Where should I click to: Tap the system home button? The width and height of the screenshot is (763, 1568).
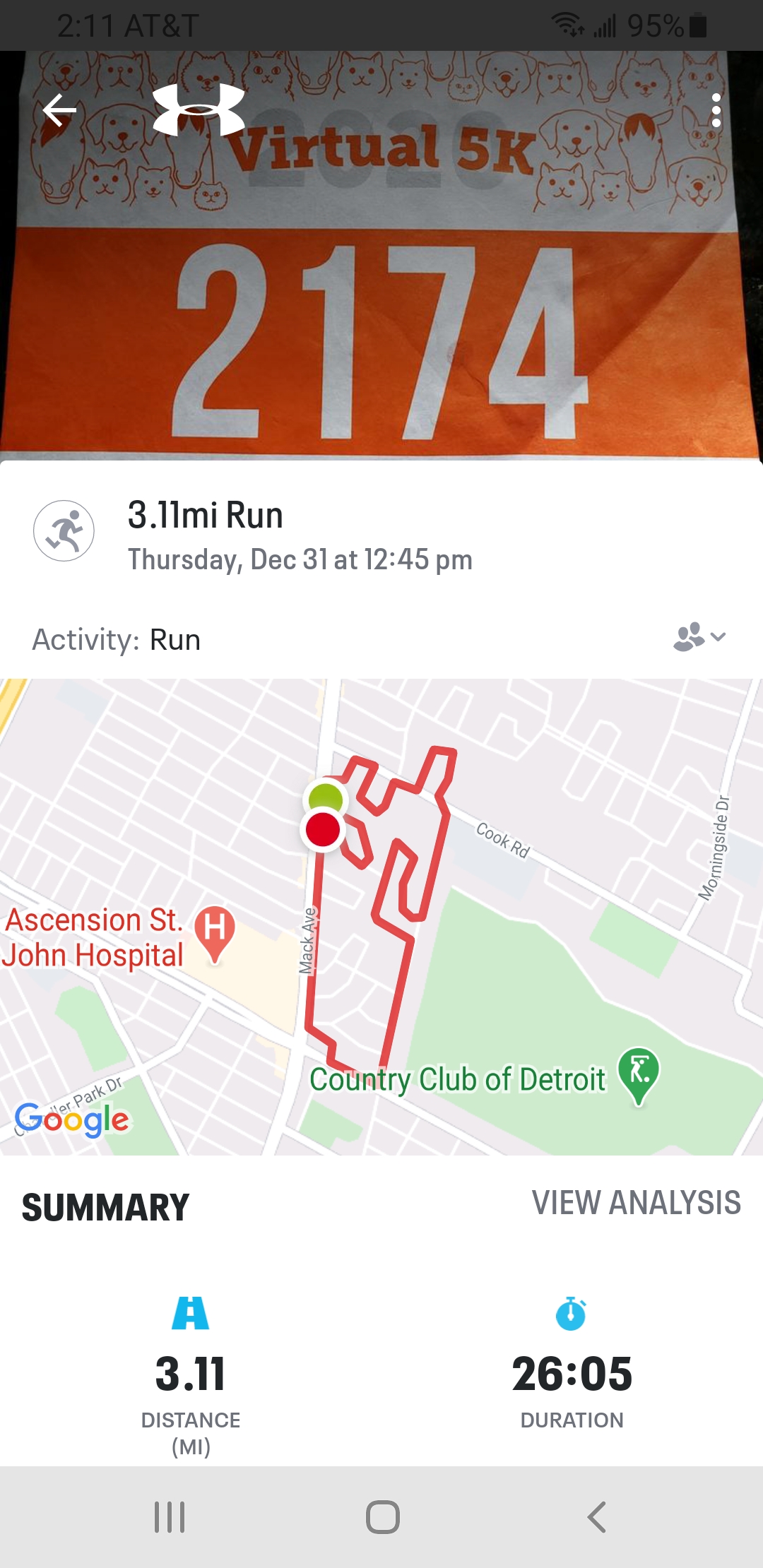pos(383,1516)
